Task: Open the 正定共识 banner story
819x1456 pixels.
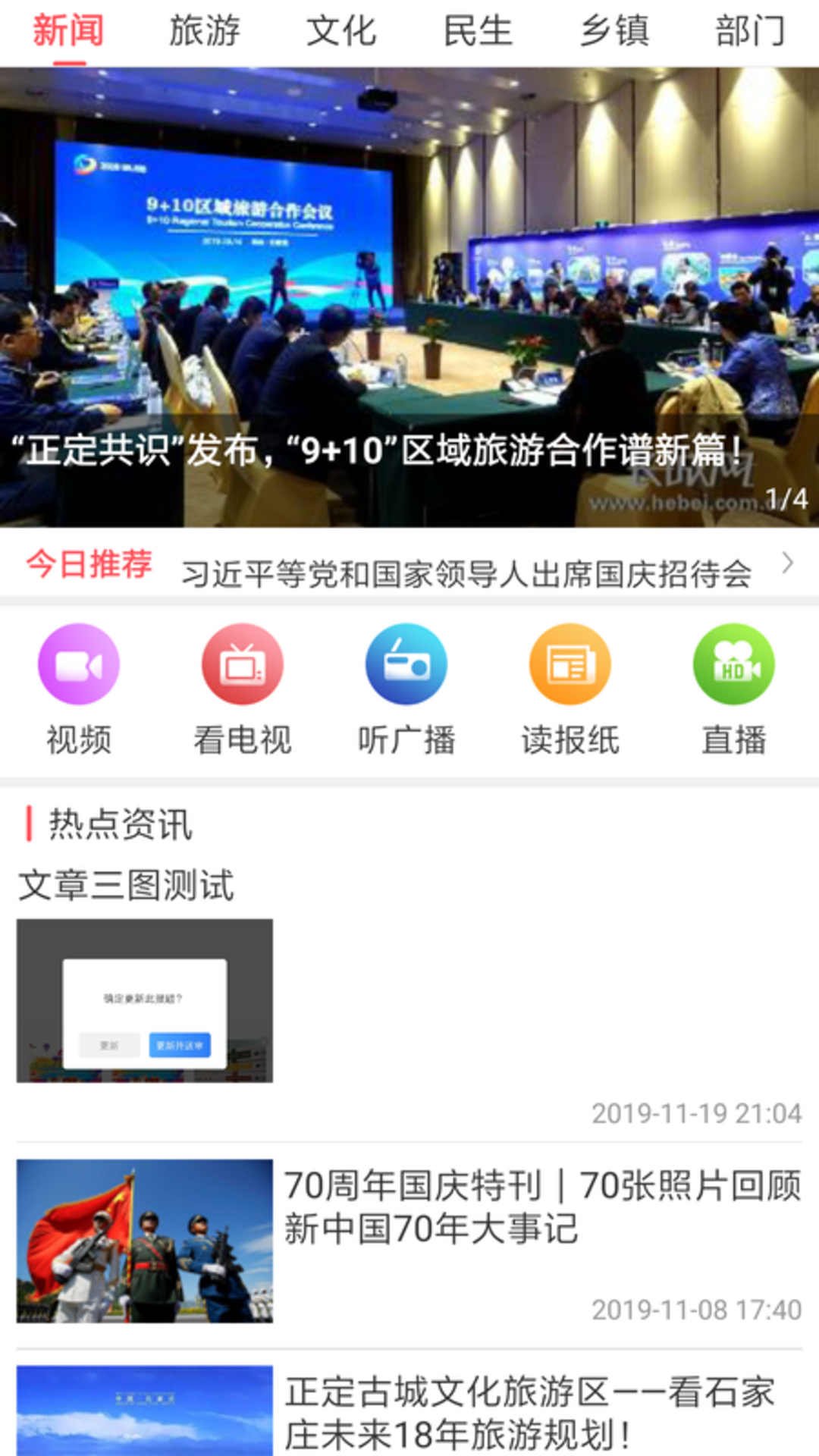Action: [409, 297]
